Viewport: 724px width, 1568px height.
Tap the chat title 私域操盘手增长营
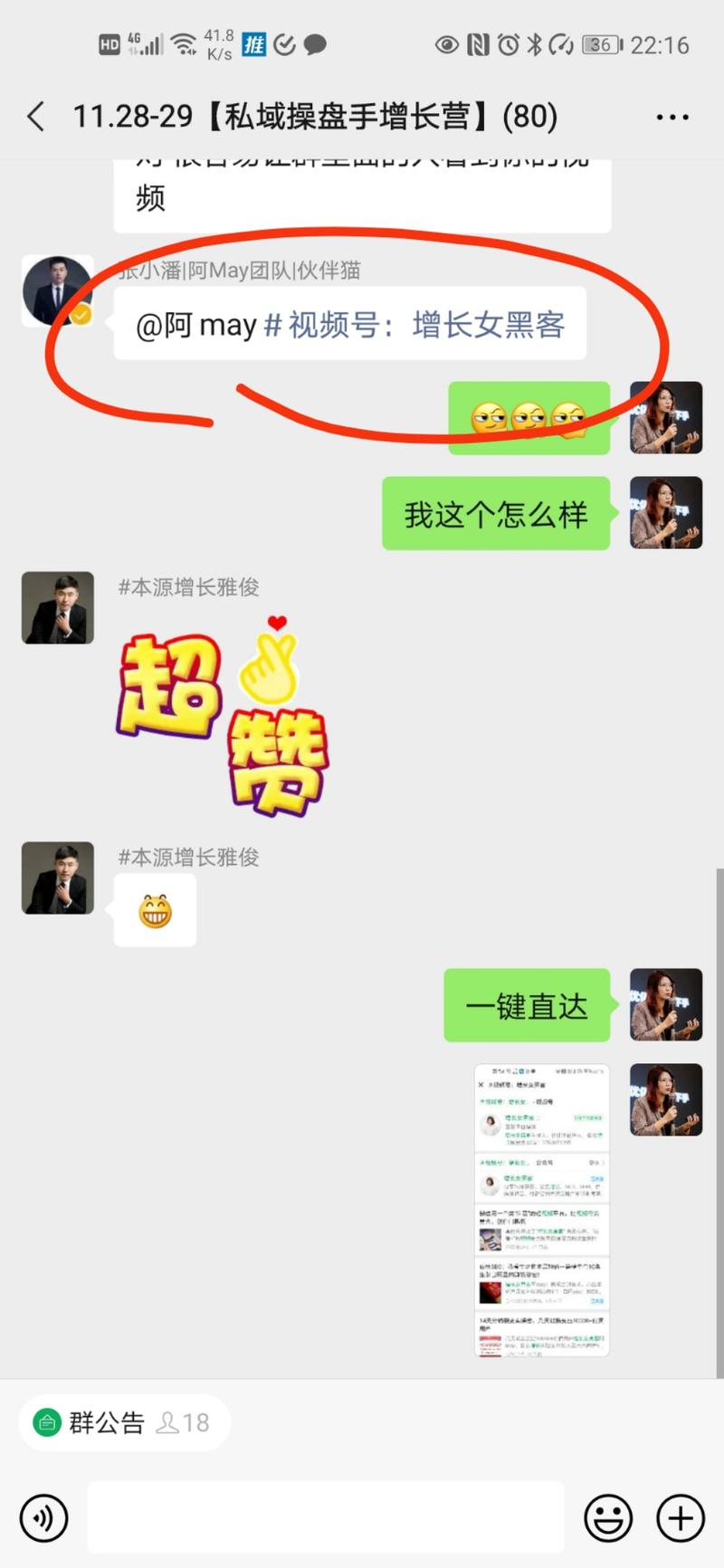(x=317, y=116)
